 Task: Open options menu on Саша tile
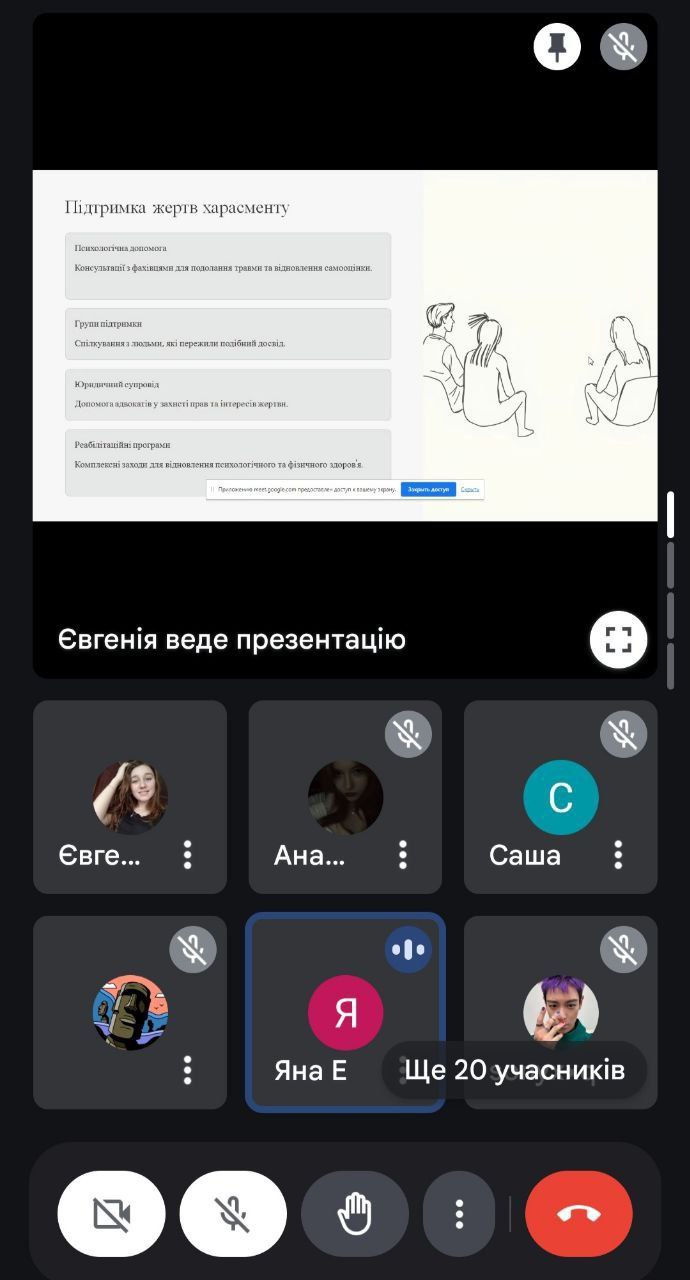click(x=618, y=854)
